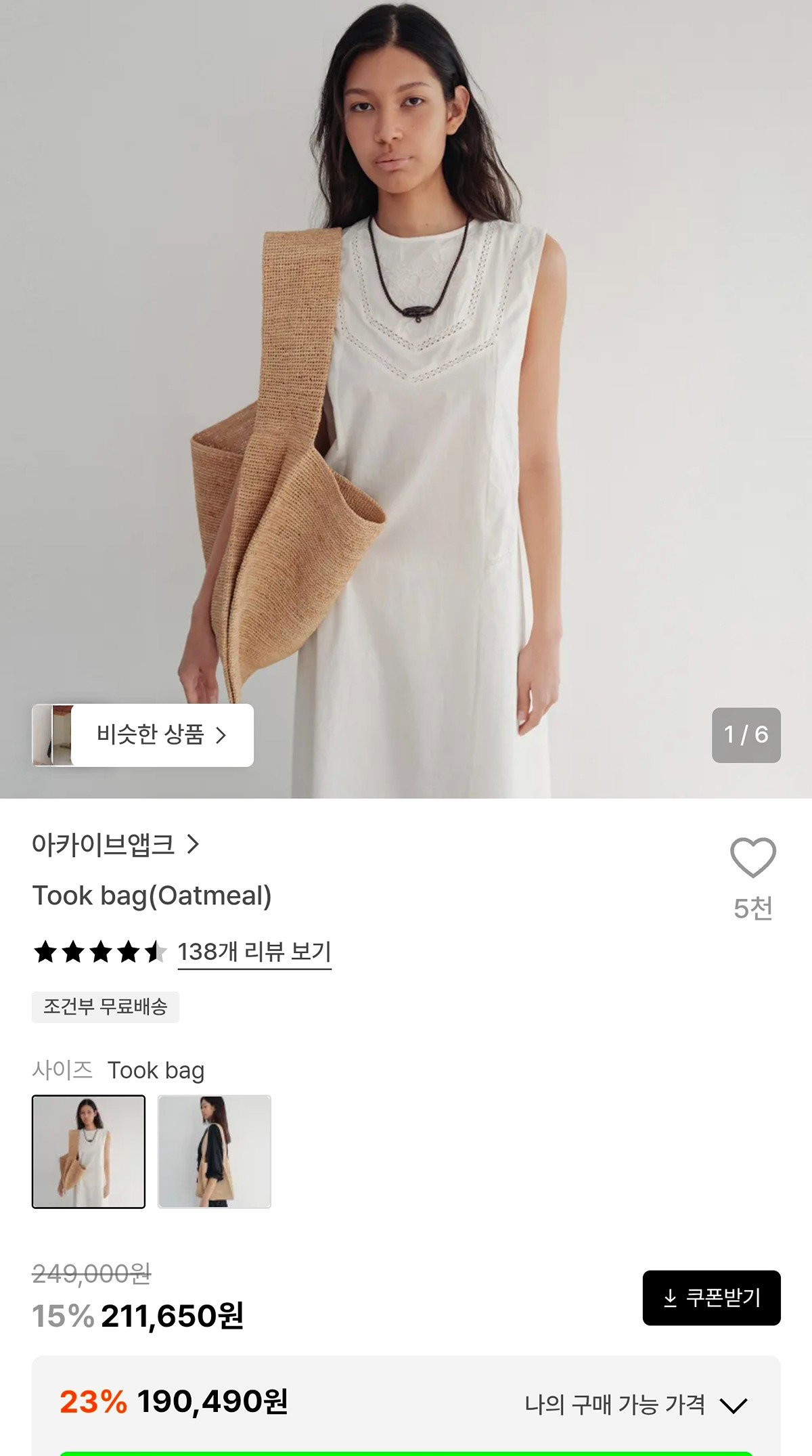This screenshot has height=1456, width=812.
Task: Add Took bag to wishlist with heart
Action: [x=752, y=858]
